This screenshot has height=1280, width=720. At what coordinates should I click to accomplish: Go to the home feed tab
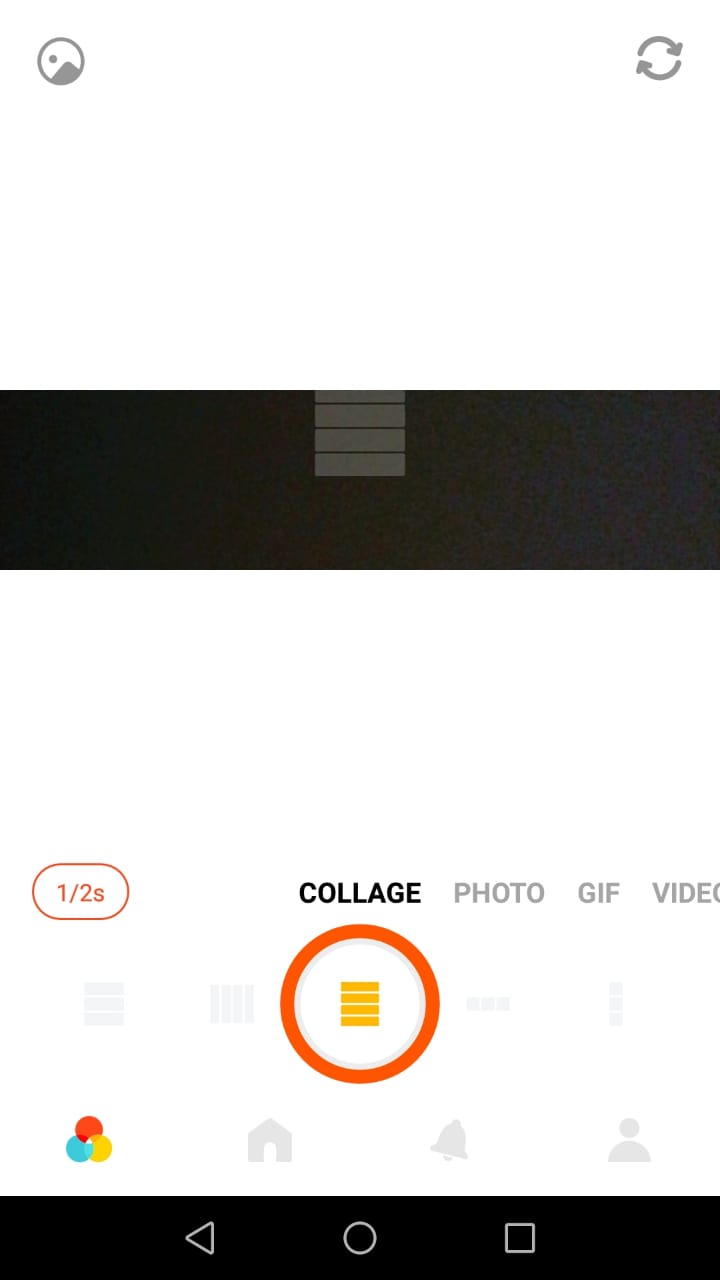pos(270,1140)
